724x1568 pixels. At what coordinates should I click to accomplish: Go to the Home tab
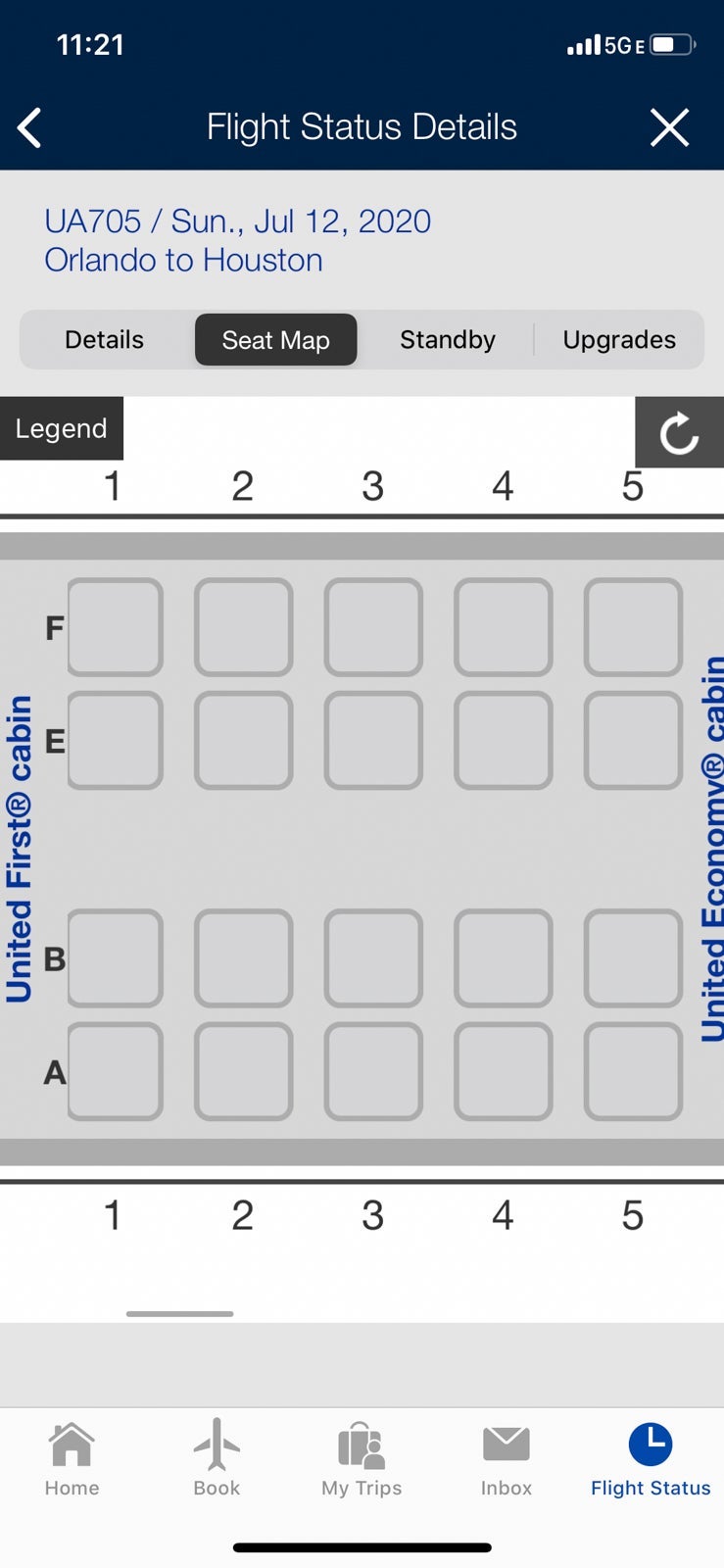tap(72, 1458)
